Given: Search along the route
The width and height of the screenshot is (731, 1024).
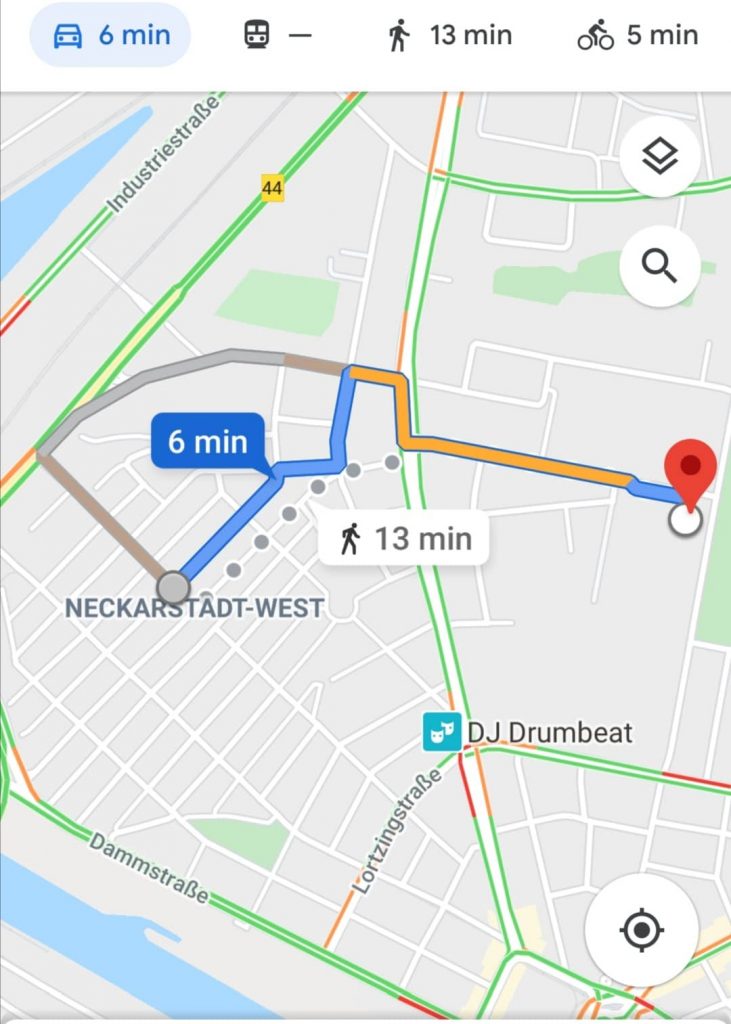Looking at the screenshot, I should coord(659,266).
